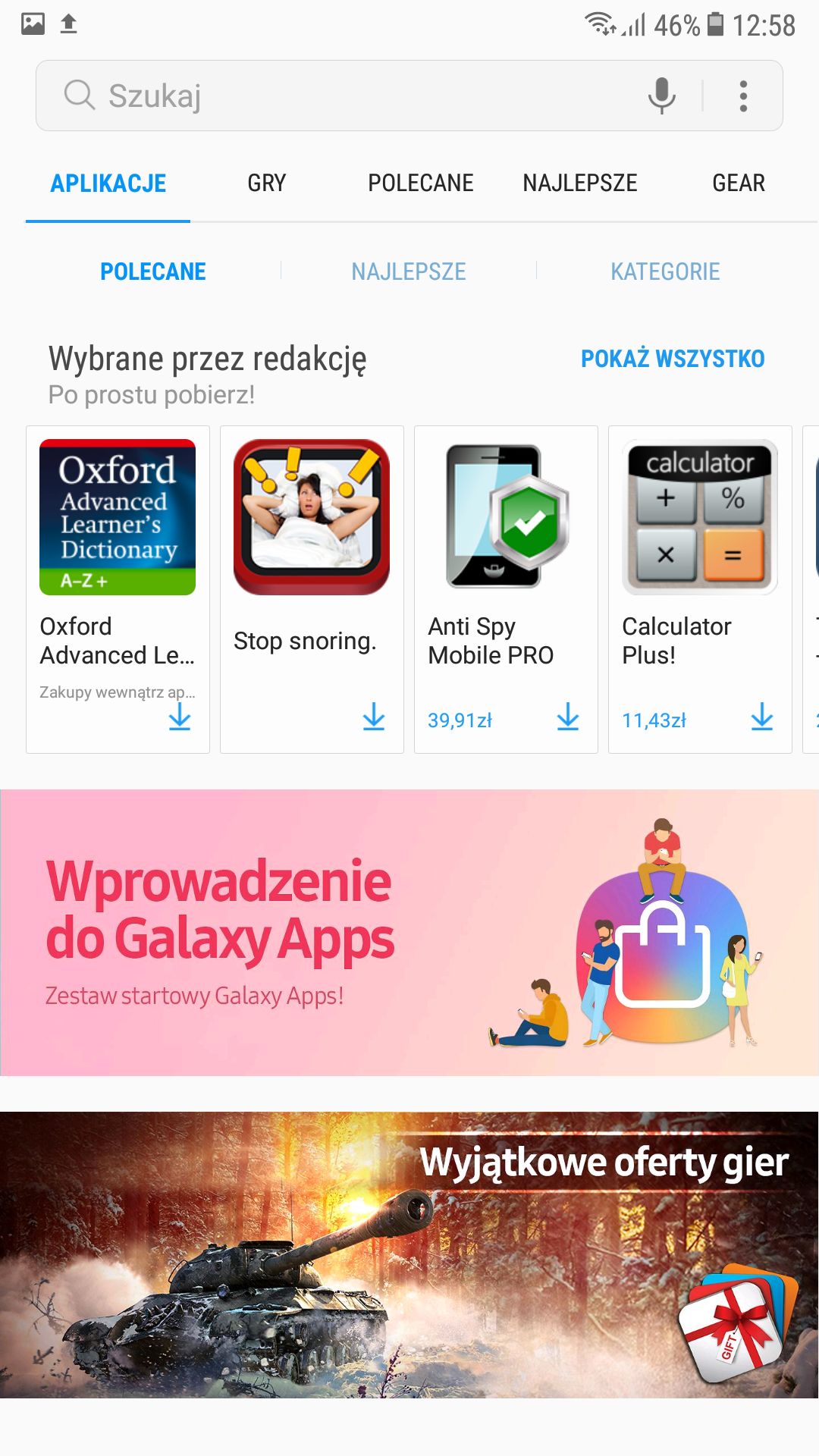Image resolution: width=819 pixels, height=1456 pixels.
Task: Download Anti Spy Mobile PRO
Action: pos(568,716)
